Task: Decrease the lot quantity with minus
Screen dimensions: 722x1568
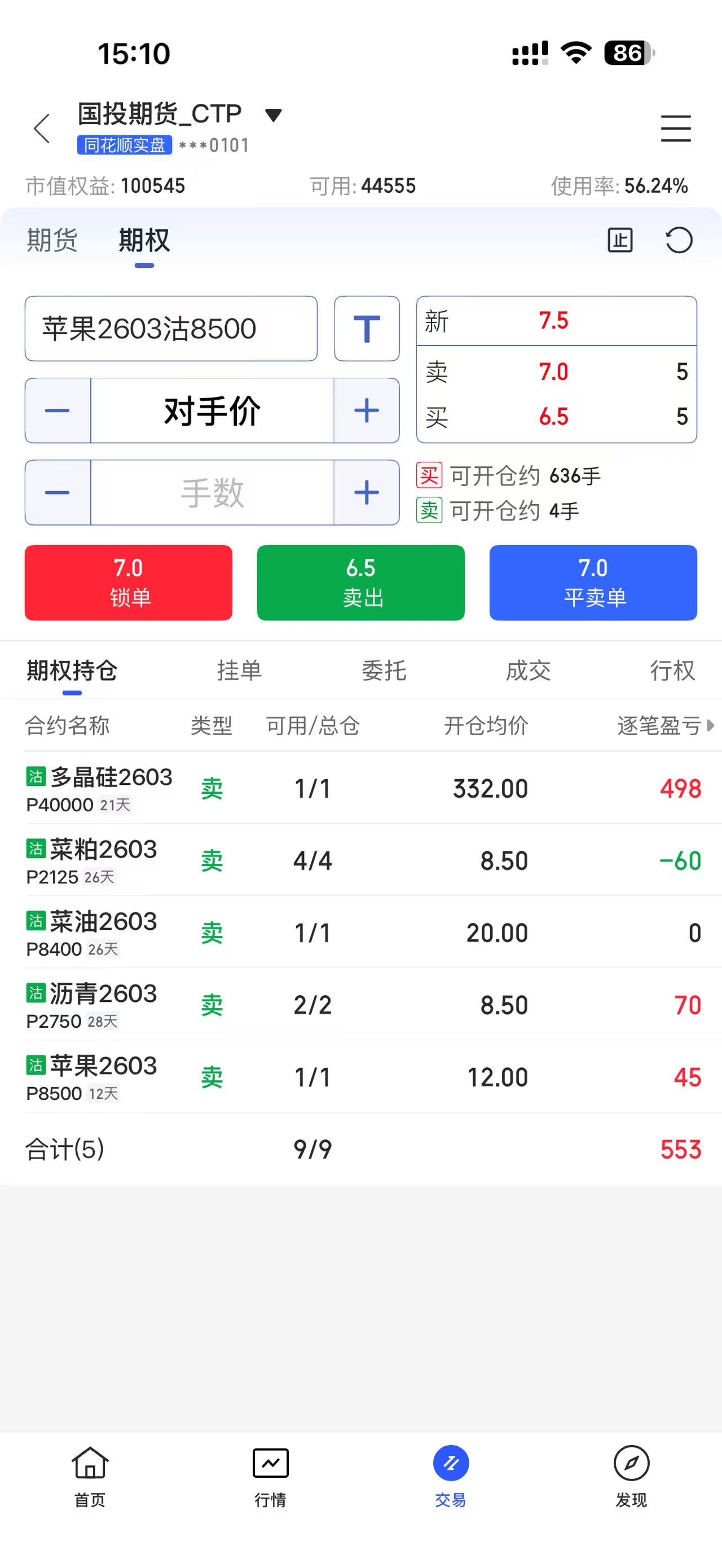Action: 57,492
